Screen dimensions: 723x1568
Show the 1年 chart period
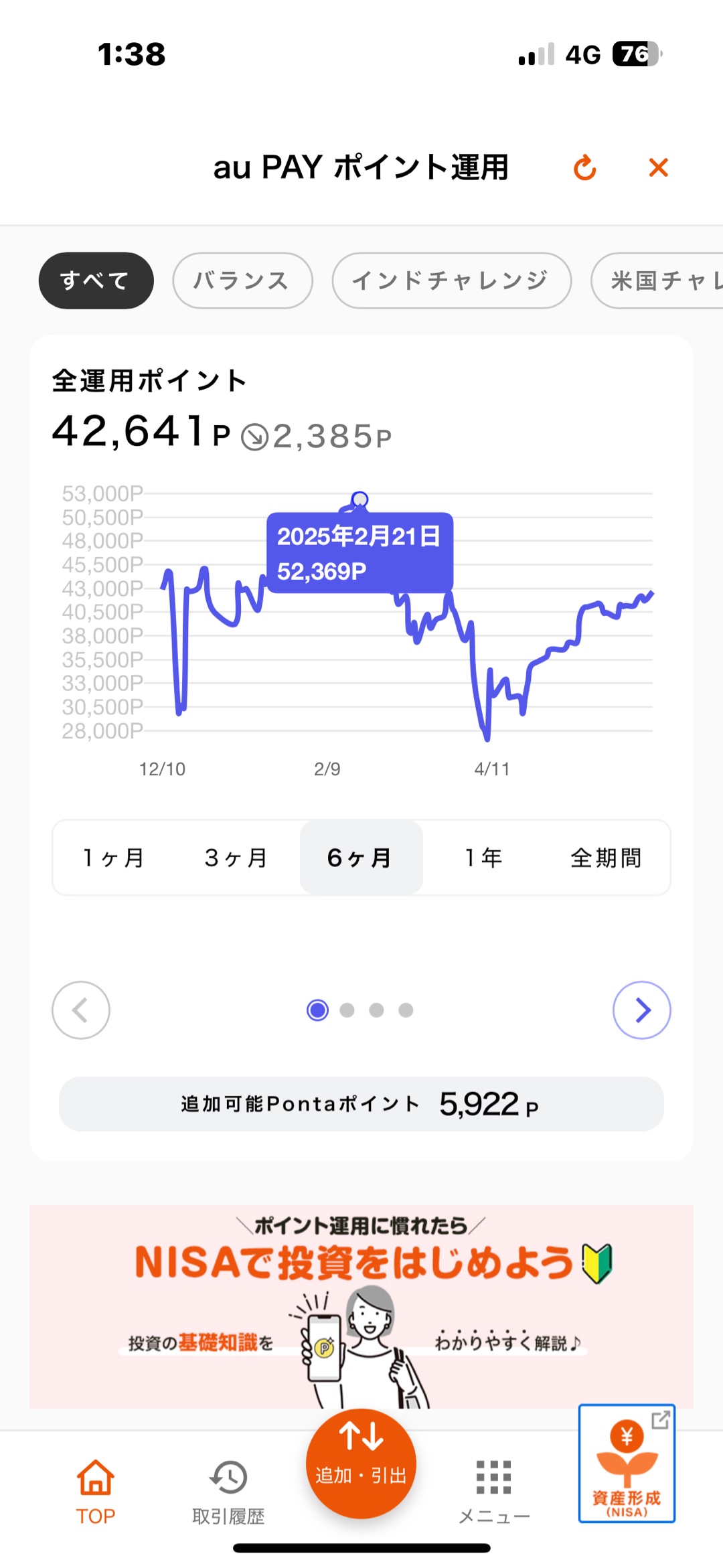[483, 858]
